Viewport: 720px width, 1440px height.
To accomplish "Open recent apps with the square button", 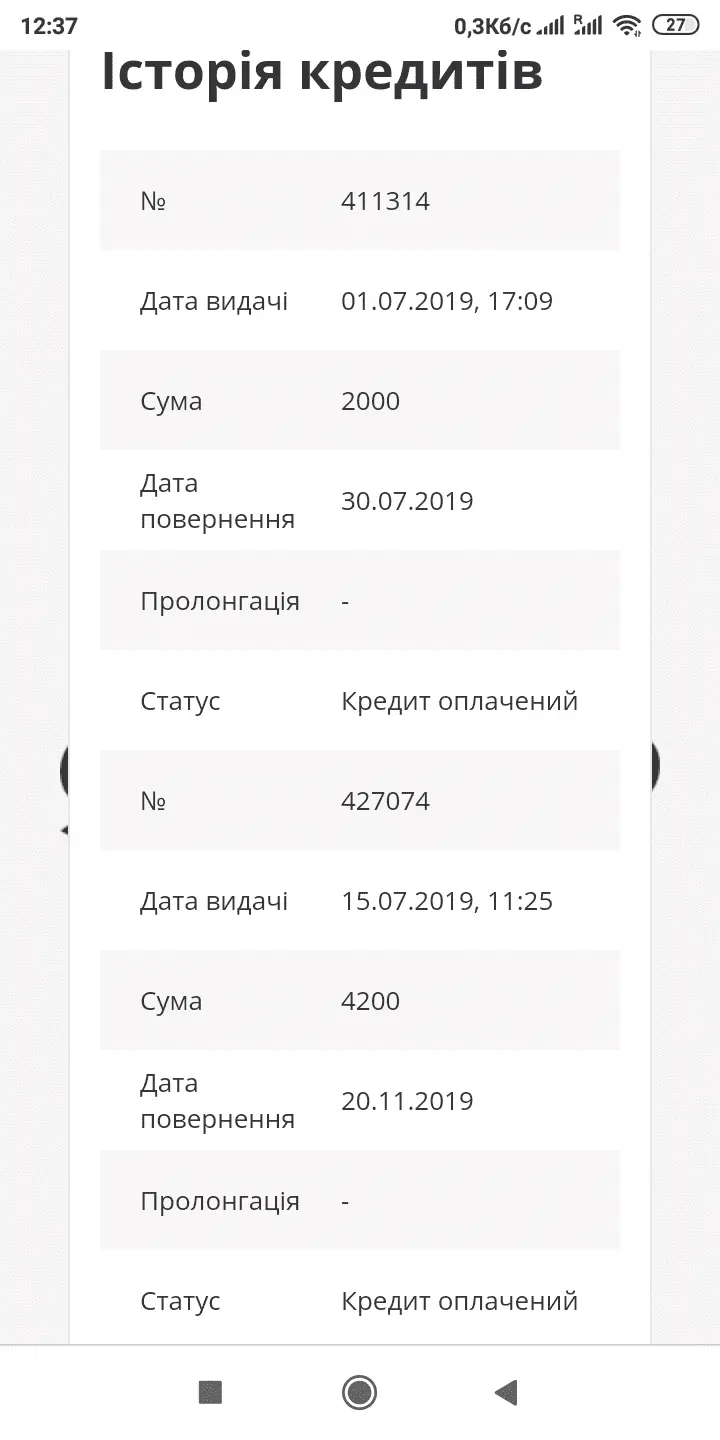I will point(210,1392).
